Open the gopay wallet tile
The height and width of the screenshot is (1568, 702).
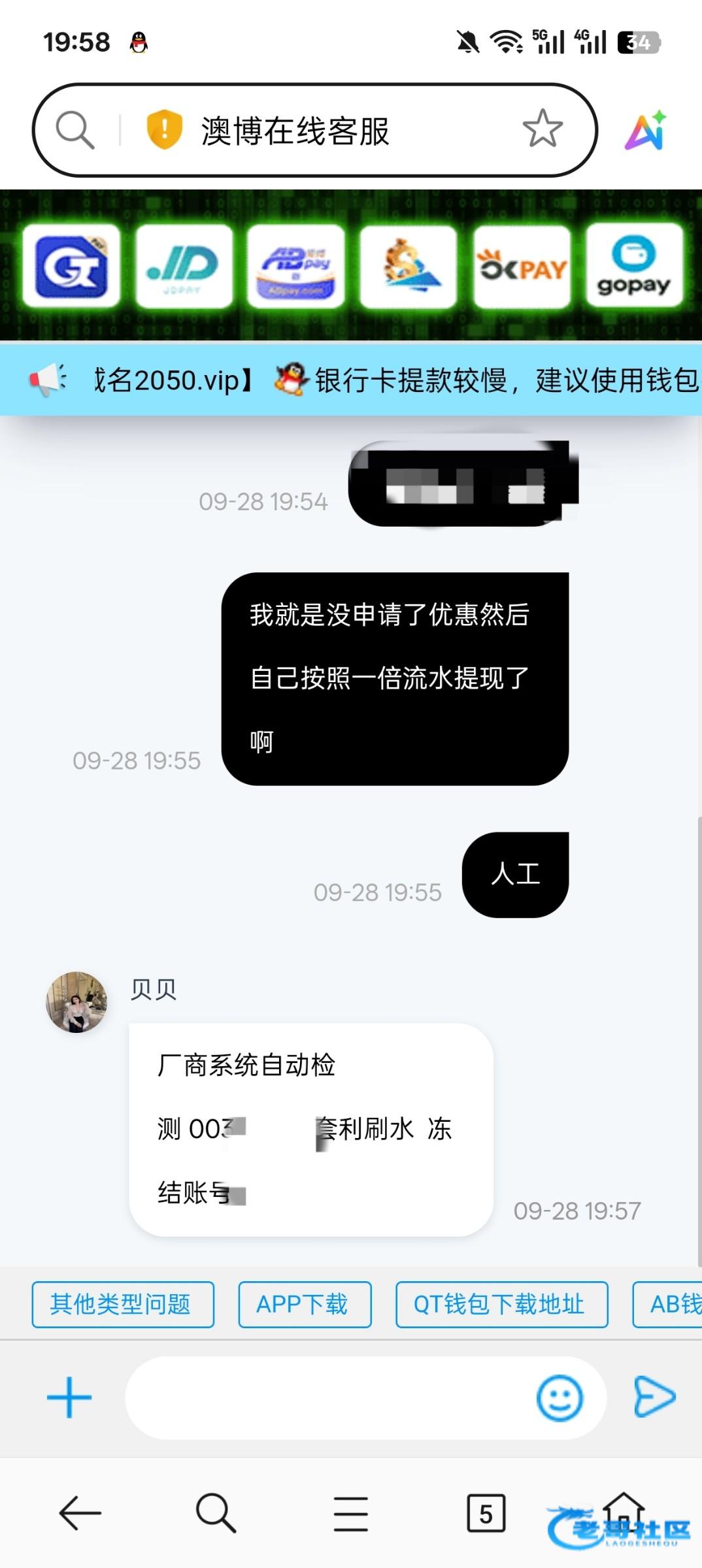coord(634,267)
